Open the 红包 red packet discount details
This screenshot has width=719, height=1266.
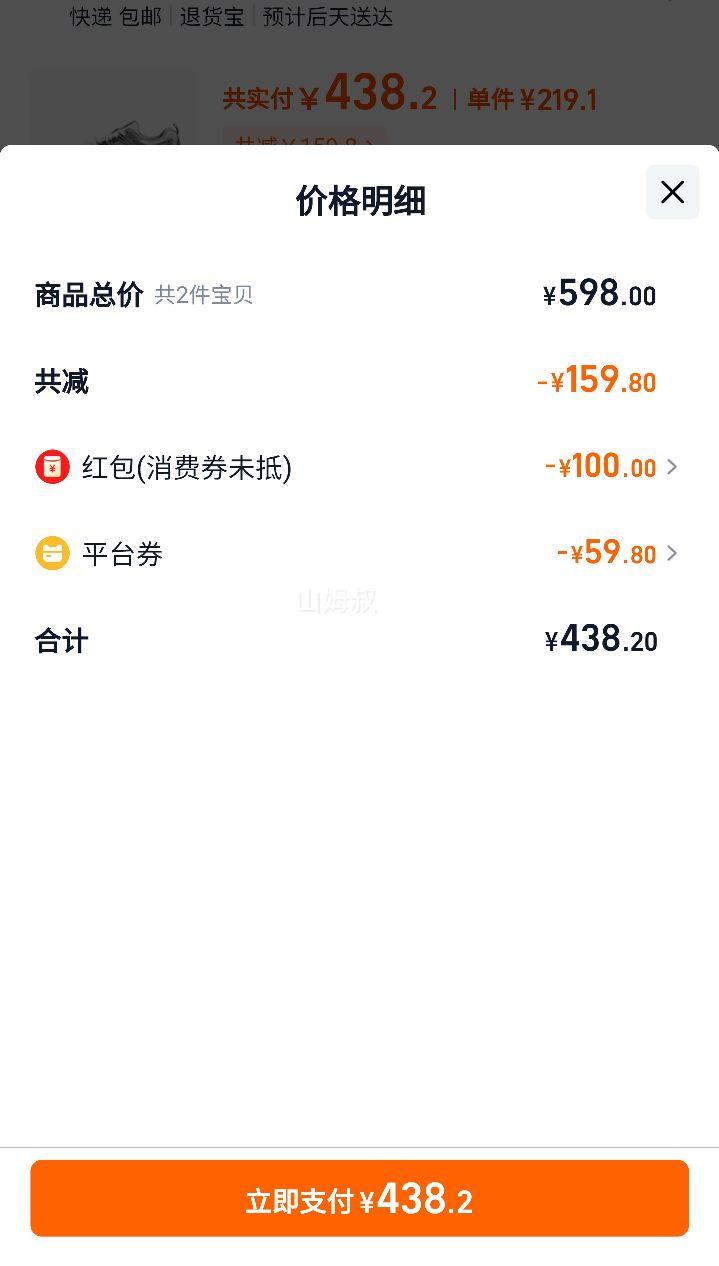tap(357, 467)
